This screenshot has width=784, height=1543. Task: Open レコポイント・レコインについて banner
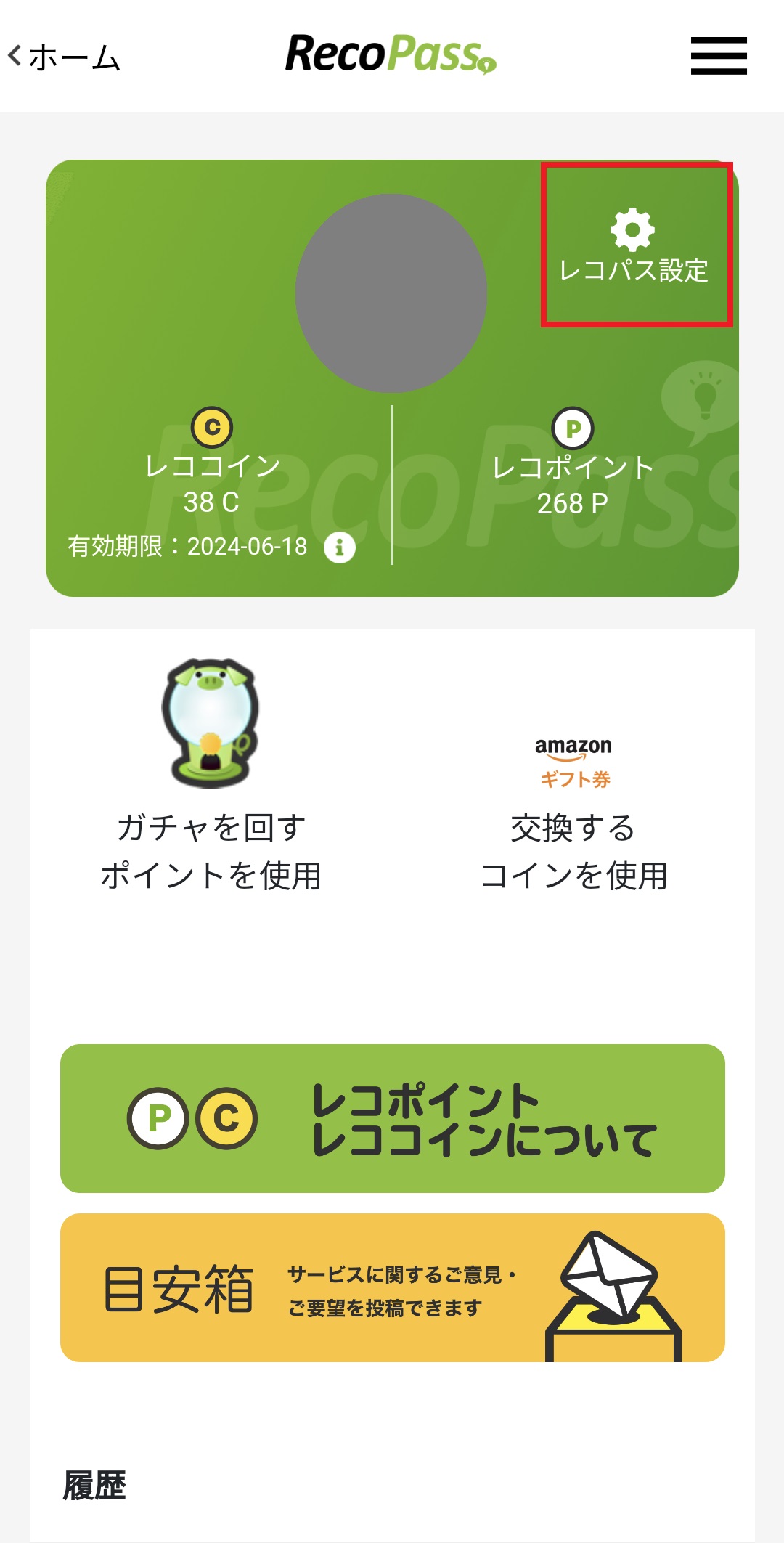tap(392, 1118)
